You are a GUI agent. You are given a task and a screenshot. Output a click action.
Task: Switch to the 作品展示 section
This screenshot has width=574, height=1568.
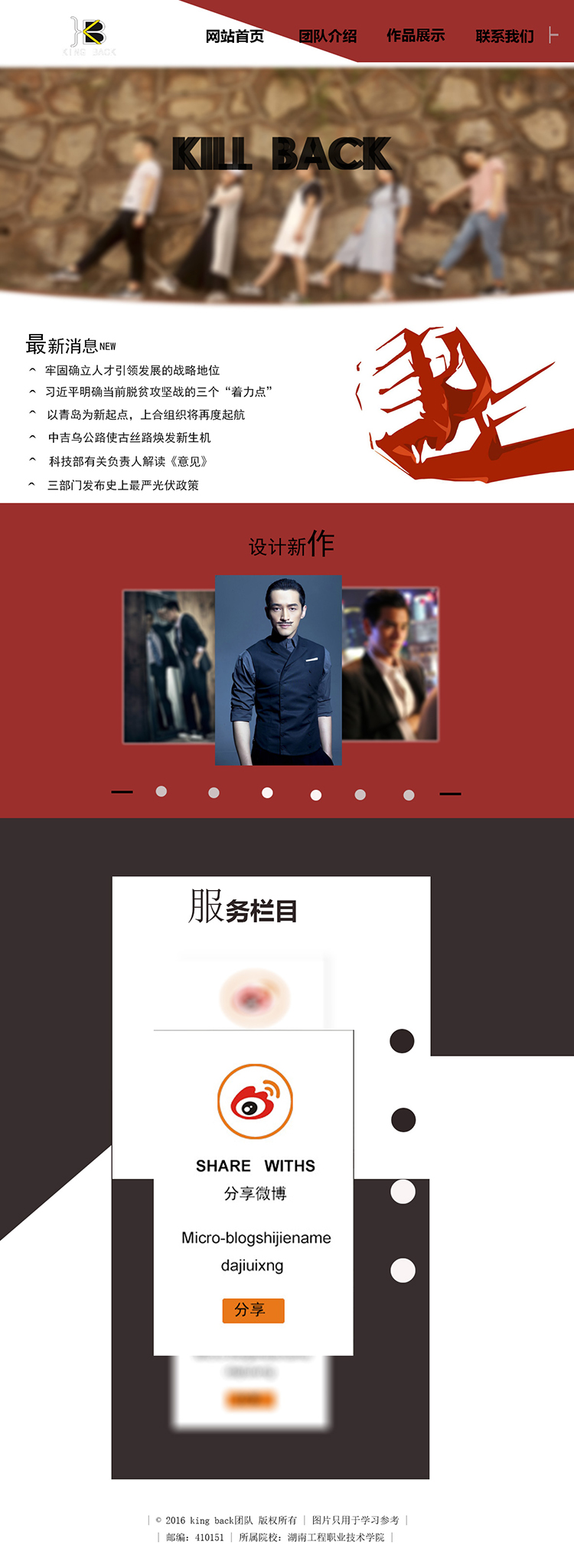(x=416, y=35)
